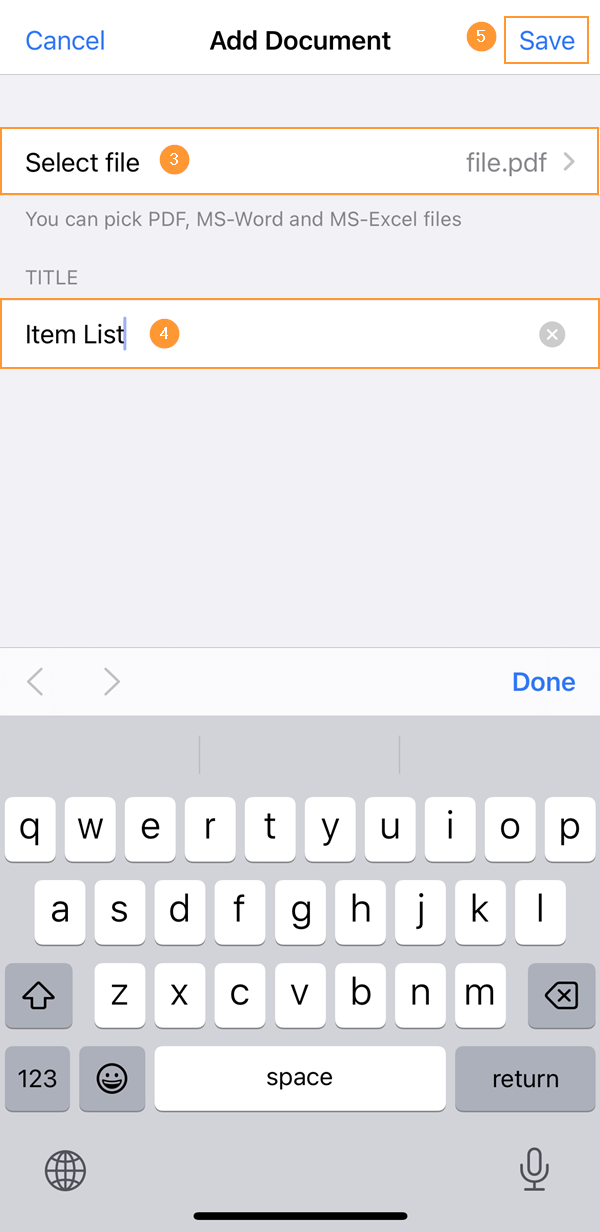Hit the keyboard backspace key
Image resolution: width=600 pixels, height=1232 pixels.
tap(561, 995)
